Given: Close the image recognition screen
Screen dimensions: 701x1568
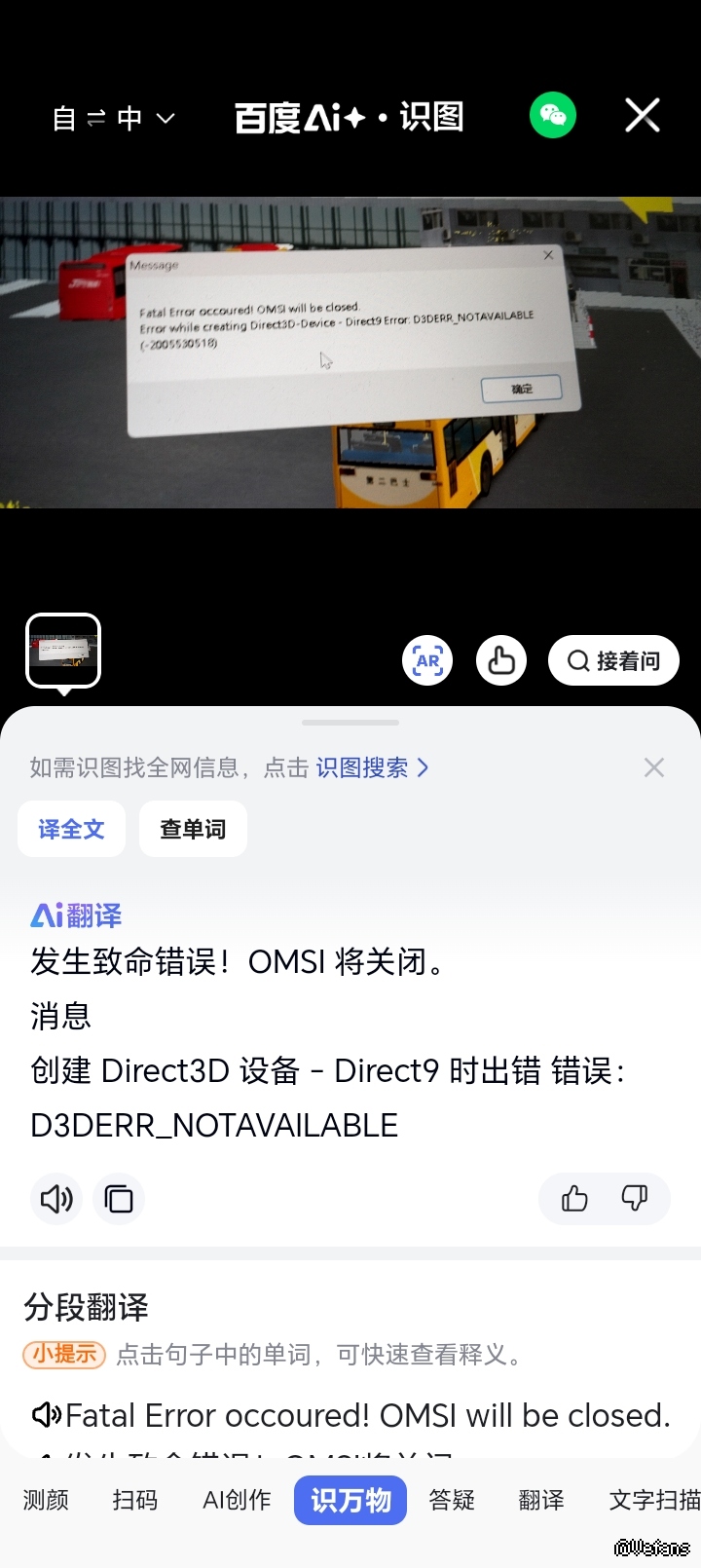Looking at the screenshot, I should pyautogui.click(x=643, y=116).
